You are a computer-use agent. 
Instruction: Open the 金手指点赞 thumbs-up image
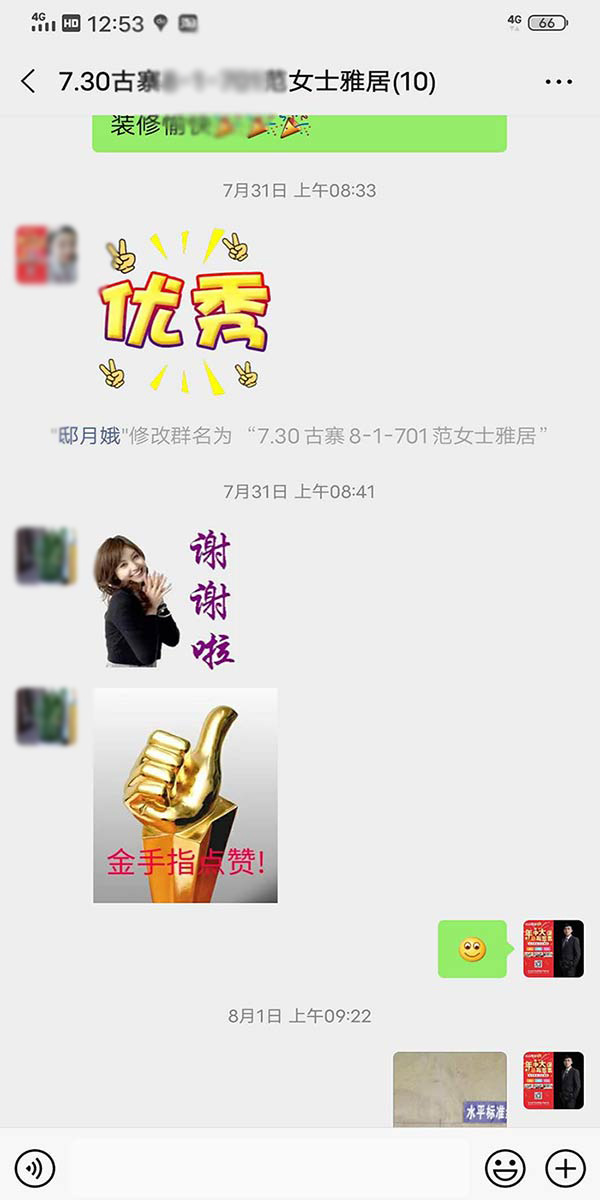point(185,795)
